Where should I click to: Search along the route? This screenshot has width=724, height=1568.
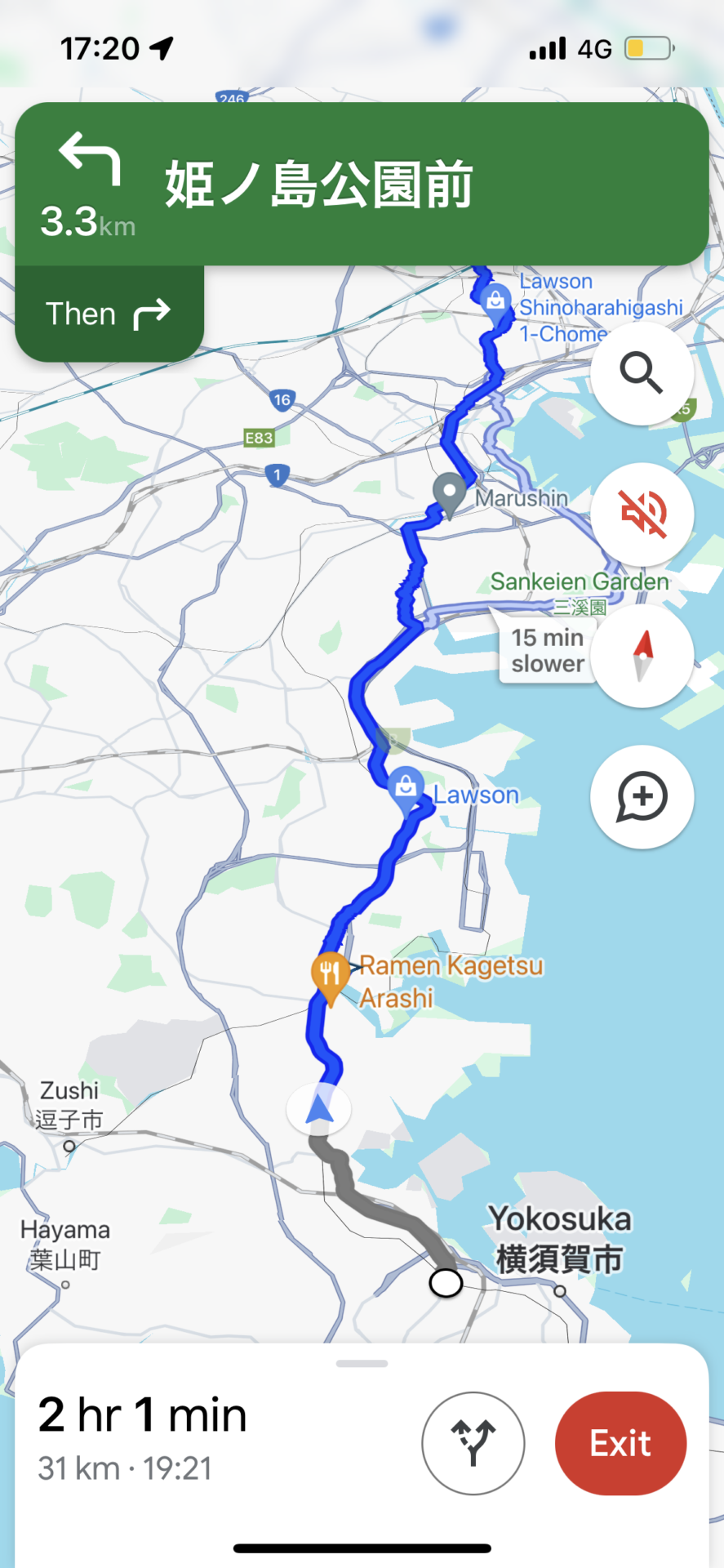642,373
